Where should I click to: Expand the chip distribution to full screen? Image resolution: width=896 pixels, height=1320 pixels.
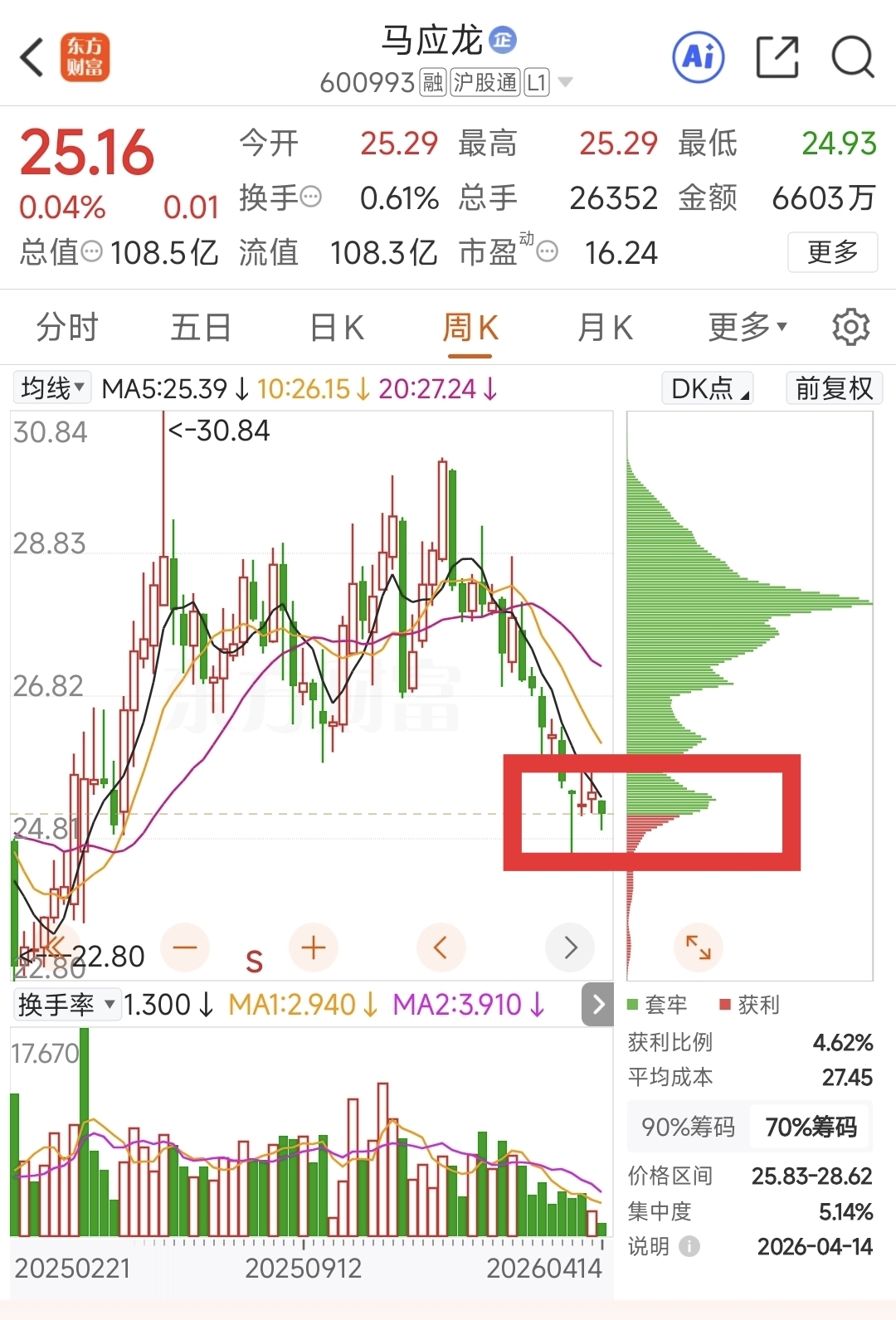click(698, 947)
